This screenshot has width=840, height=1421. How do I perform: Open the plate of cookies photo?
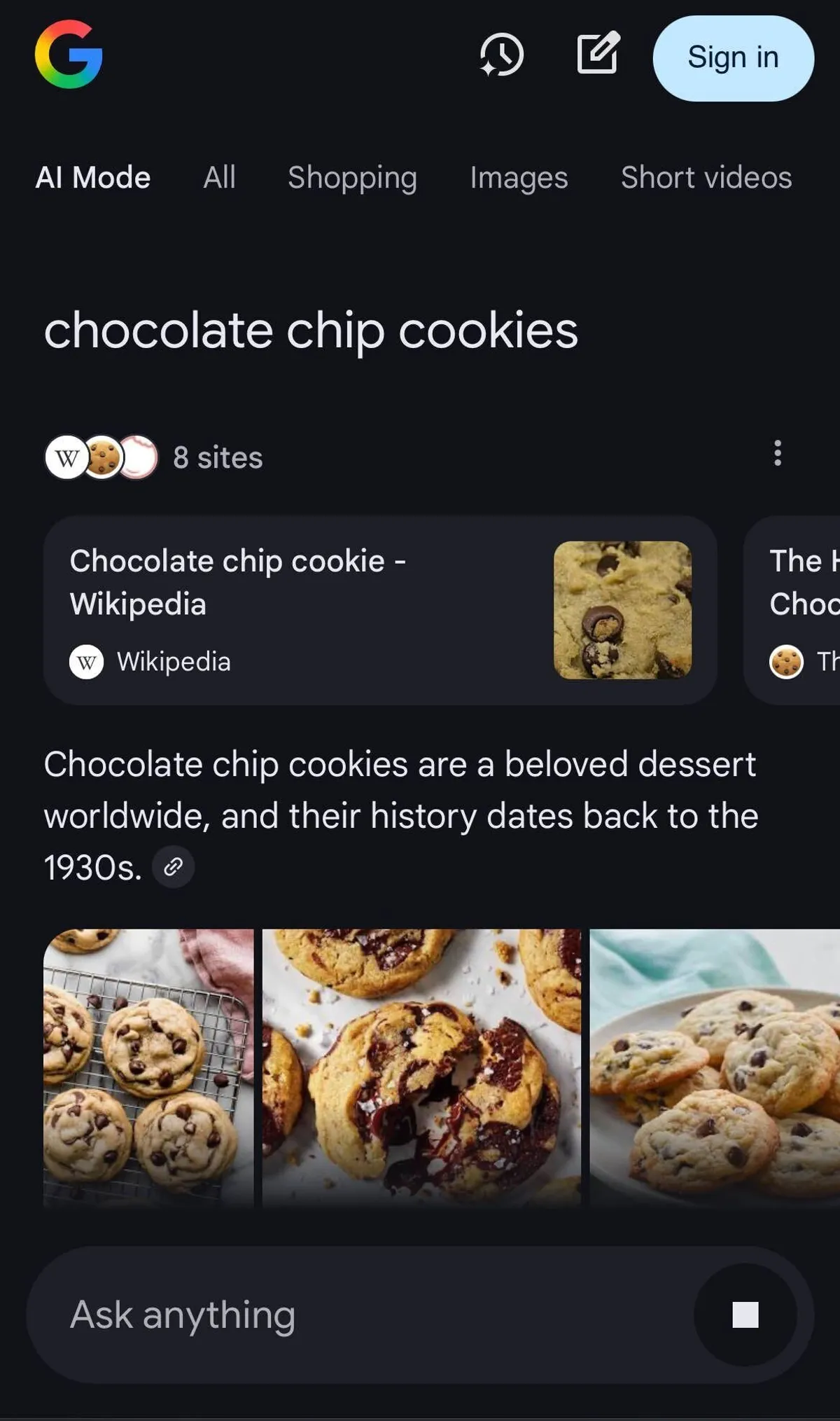(714, 1067)
